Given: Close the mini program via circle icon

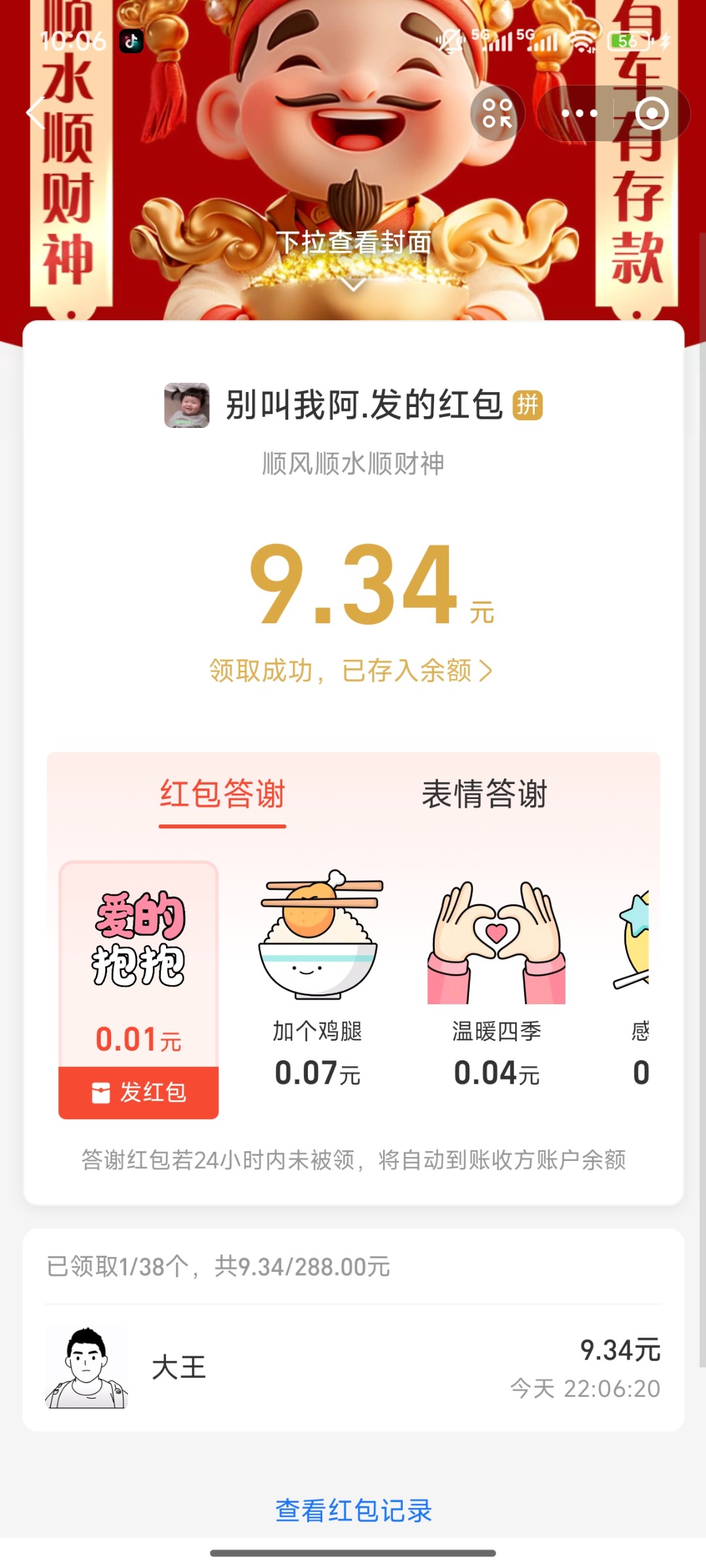Looking at the screenshot, I should [x=652, y=114].
